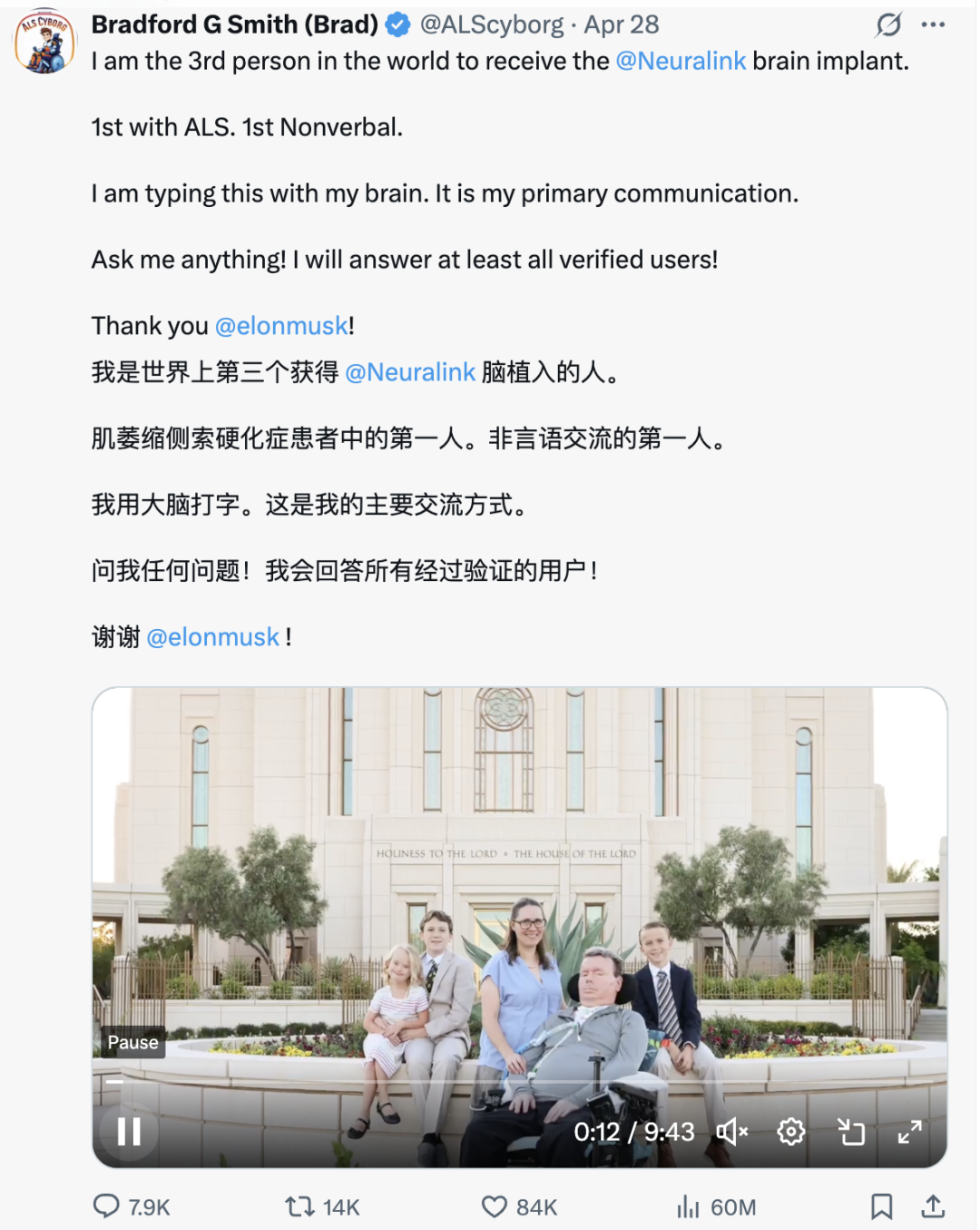Tap the video progress bar
Screen dimensions: 980x1230
[x=519, y=1082]
